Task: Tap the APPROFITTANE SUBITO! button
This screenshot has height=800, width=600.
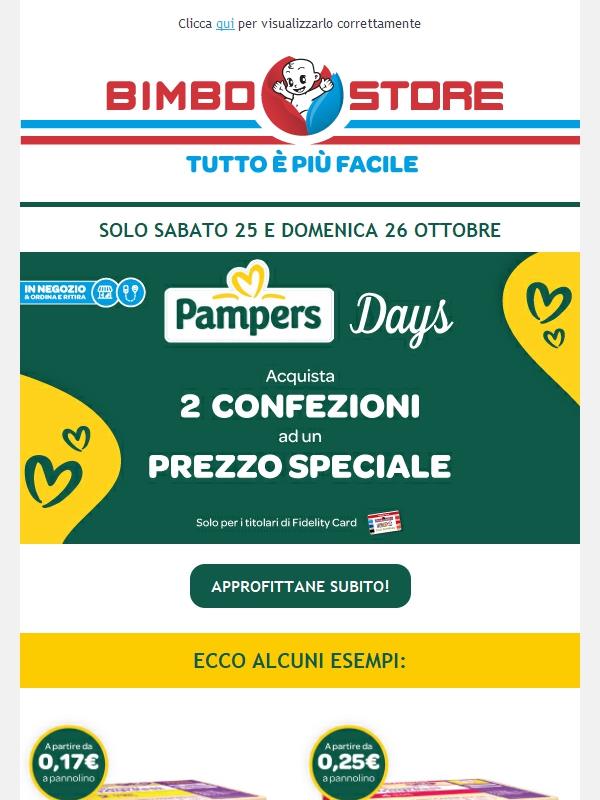Action: pos(300,586)
